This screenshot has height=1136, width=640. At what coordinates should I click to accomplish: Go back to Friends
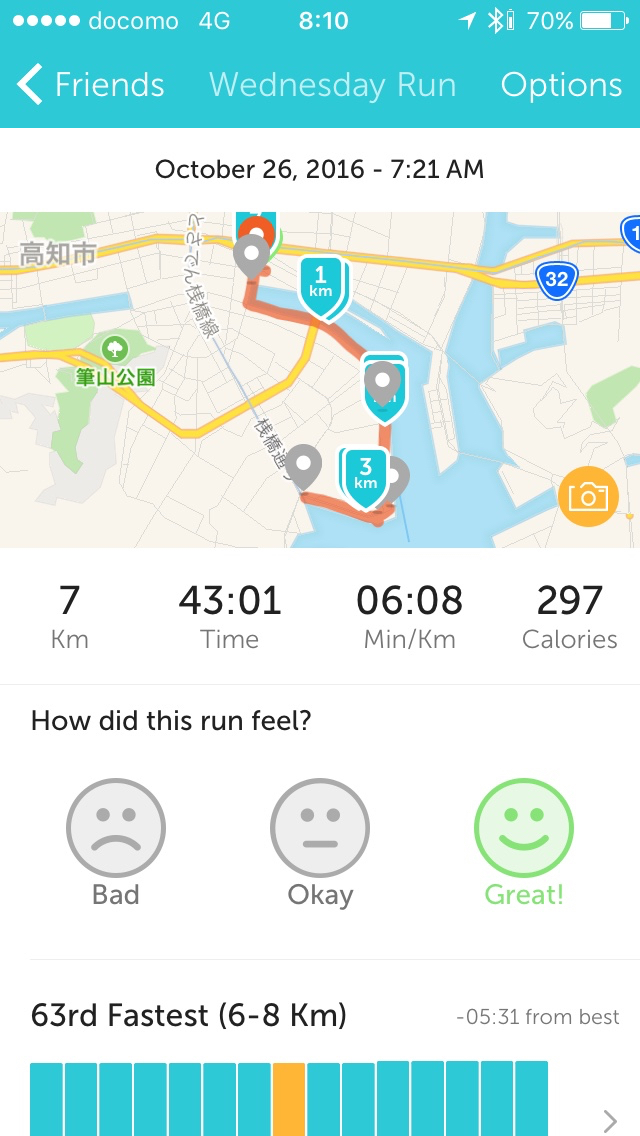click(90, 85)
